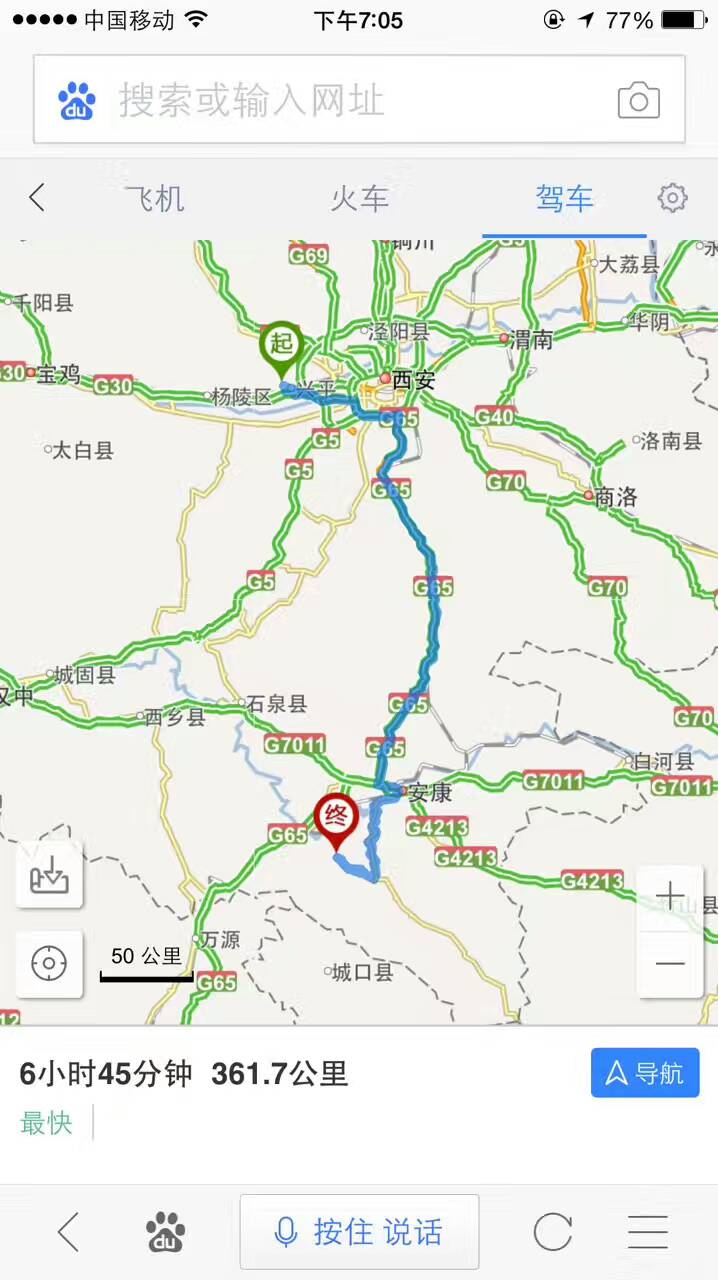Reload the page
Viewport: 718px width, 1280px height.
[x=552, y=1232]
